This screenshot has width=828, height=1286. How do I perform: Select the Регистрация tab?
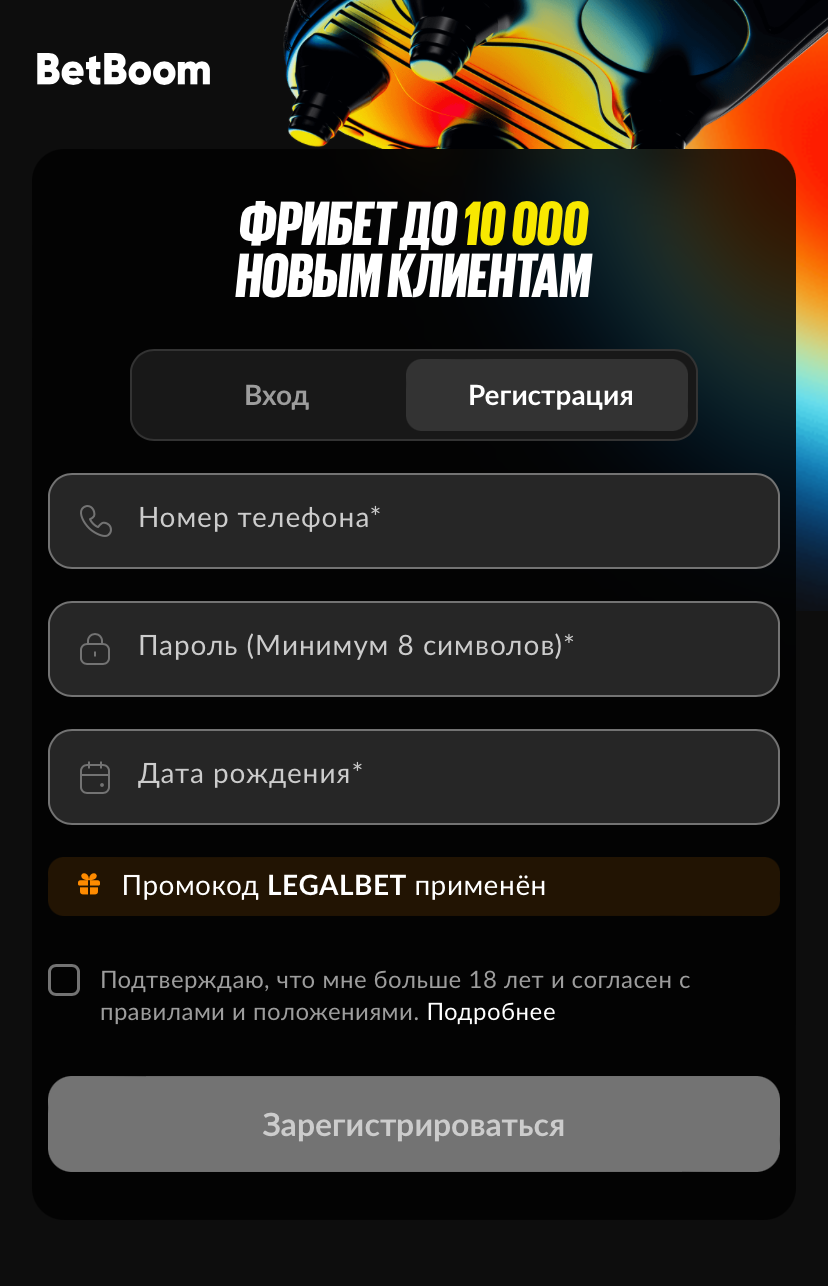[548, 395]
